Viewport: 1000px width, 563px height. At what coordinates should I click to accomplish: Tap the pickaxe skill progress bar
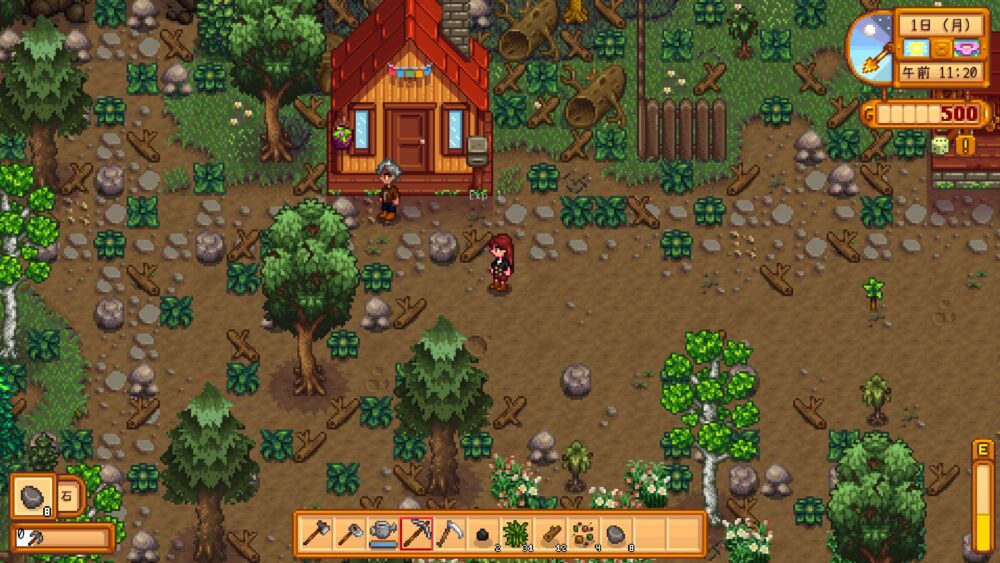click(x=65, y=538)
